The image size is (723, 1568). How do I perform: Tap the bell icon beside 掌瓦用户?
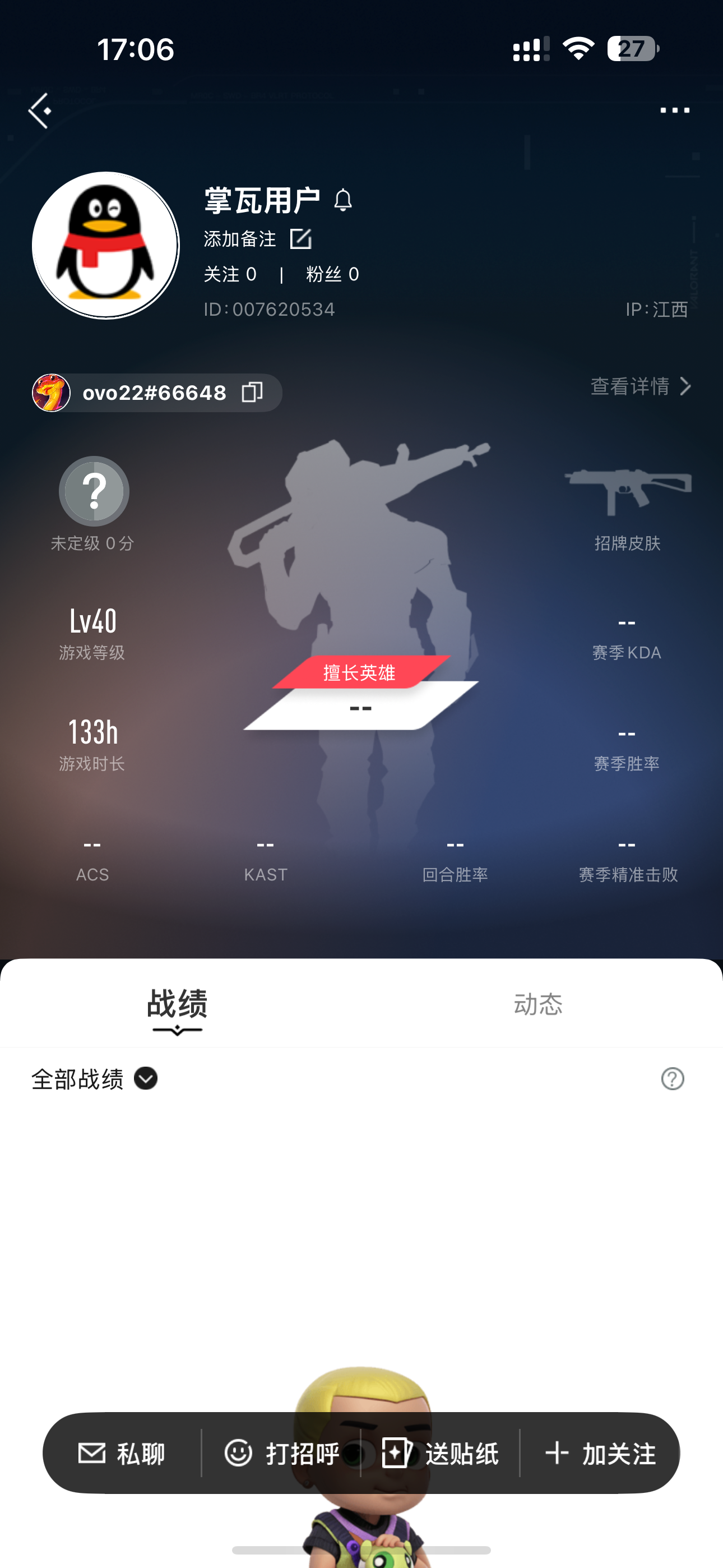click(343, 200)
